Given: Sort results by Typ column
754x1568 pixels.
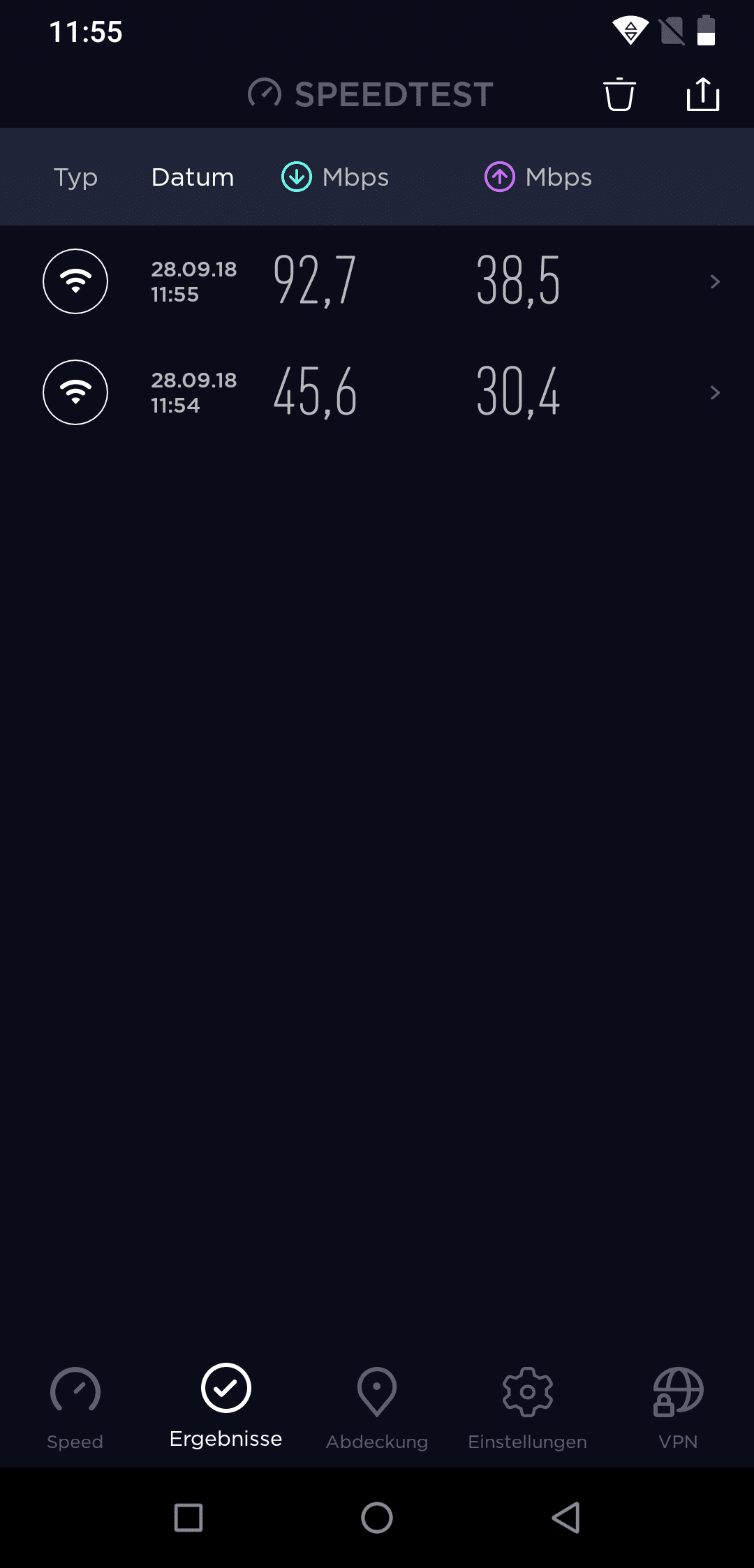Looking at the screenshot, I should pyautogui.click(x=76, y=177).
